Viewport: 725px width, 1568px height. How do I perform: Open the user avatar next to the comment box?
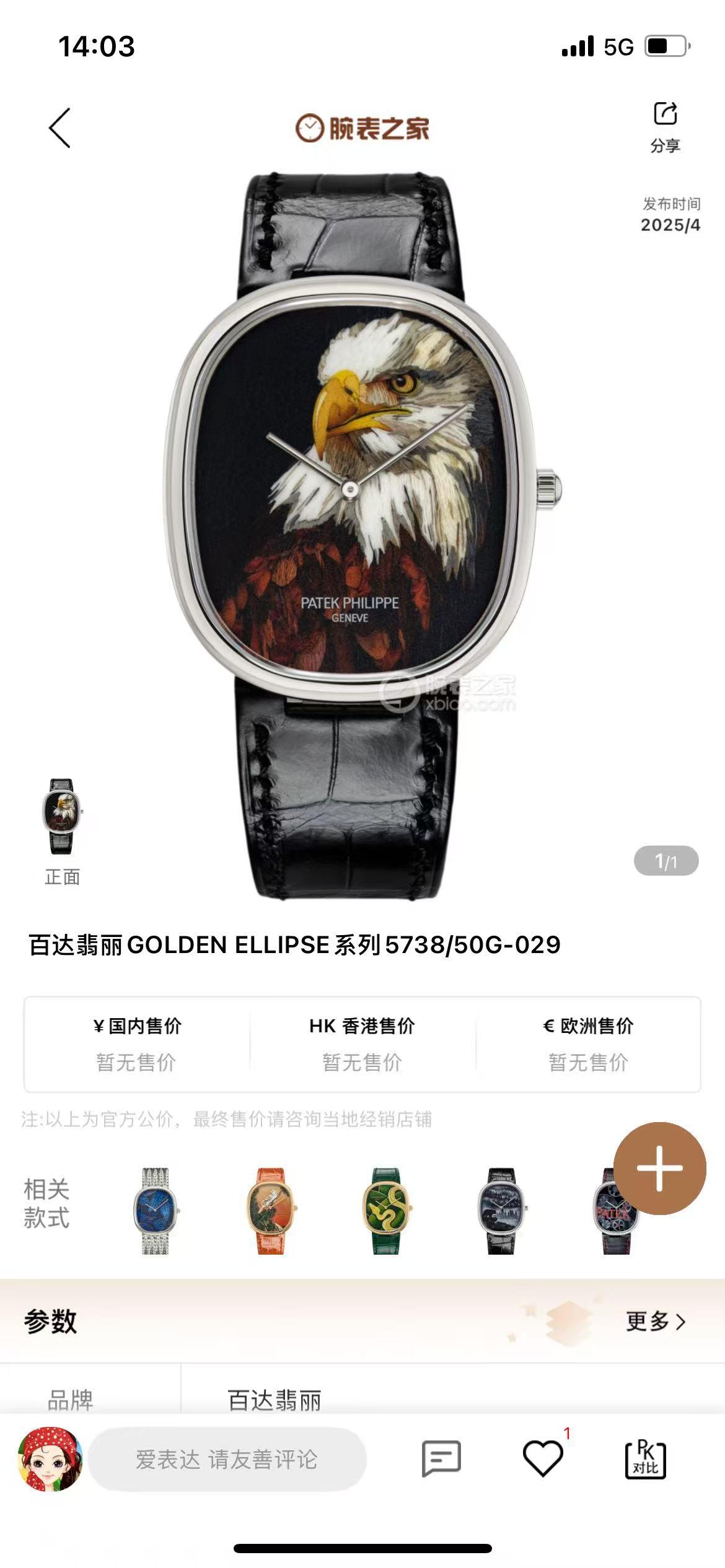point(50,1458)
